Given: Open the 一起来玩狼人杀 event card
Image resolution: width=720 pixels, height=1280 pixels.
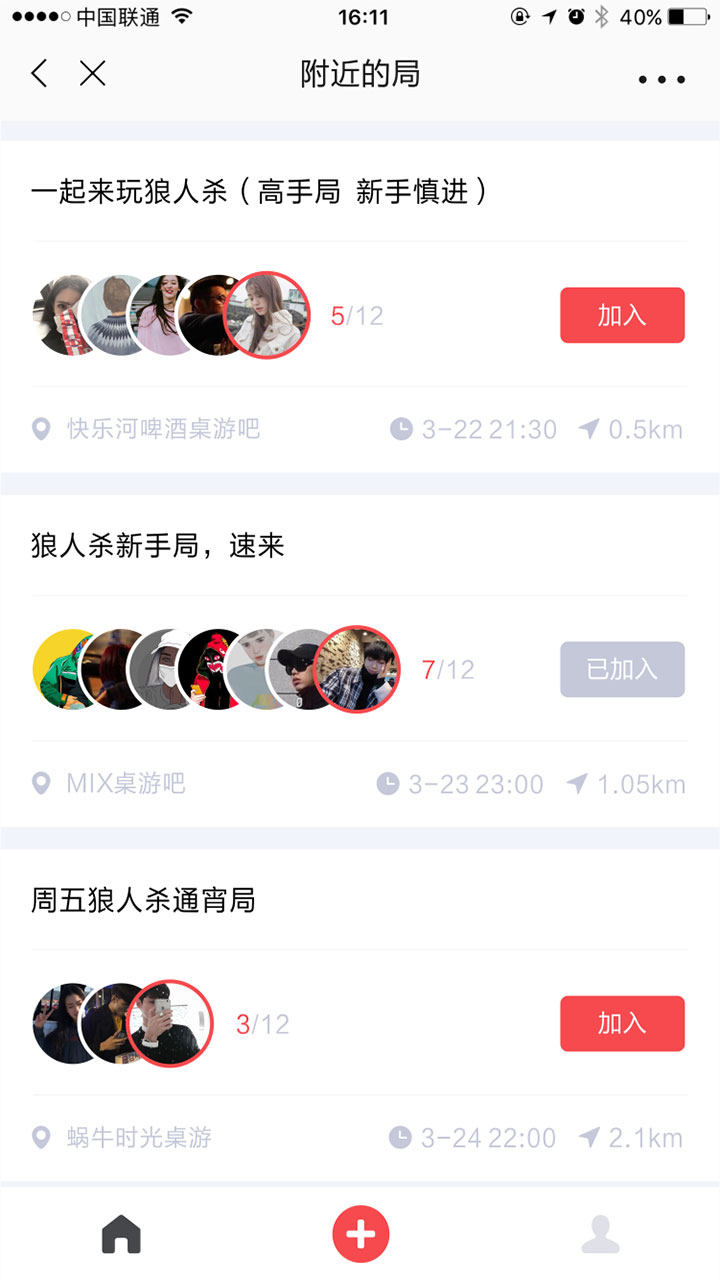Looking at the screenshot, I should [260, 192].
